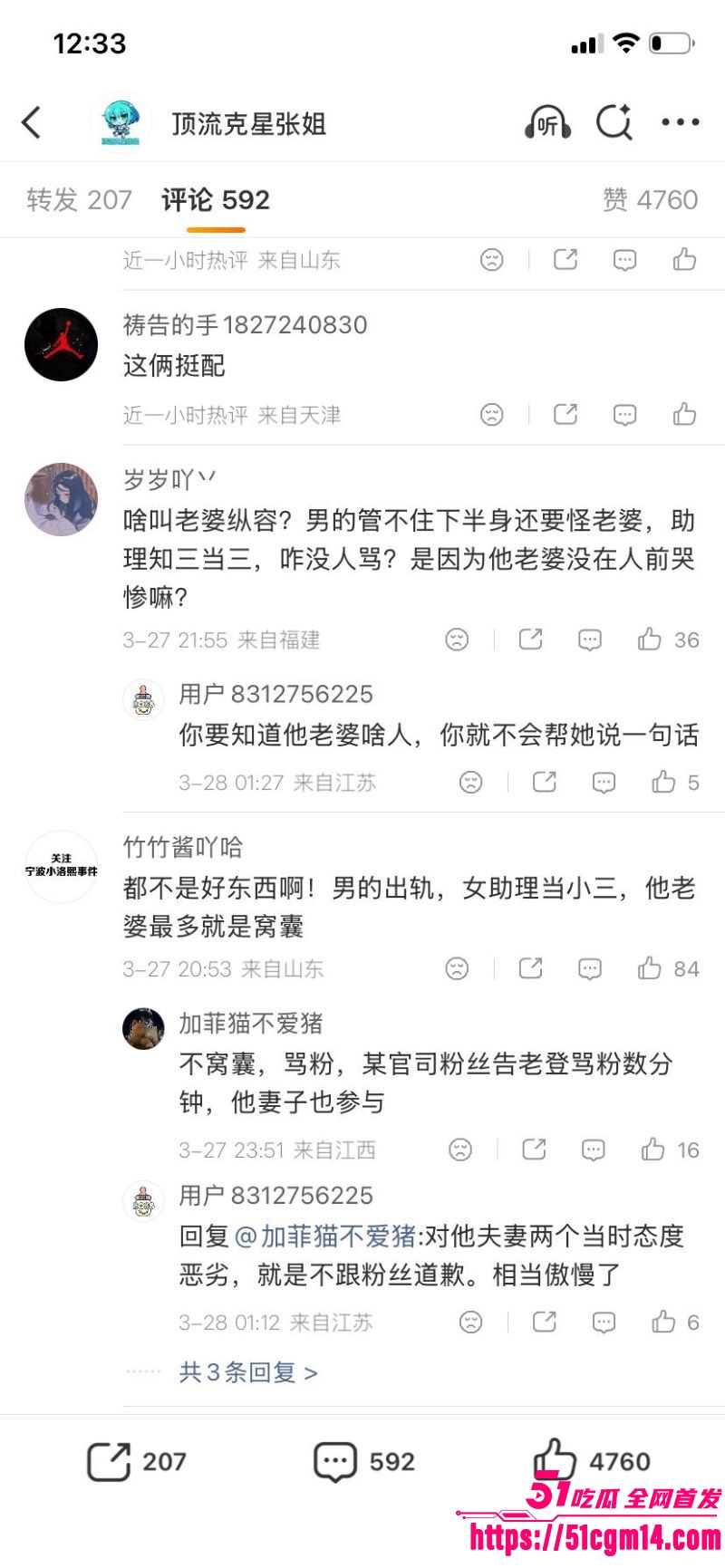725x1568 pixels.
Task: Tap the reply icon on 加菲猫不爱猪's comment
Action: 594,1150
